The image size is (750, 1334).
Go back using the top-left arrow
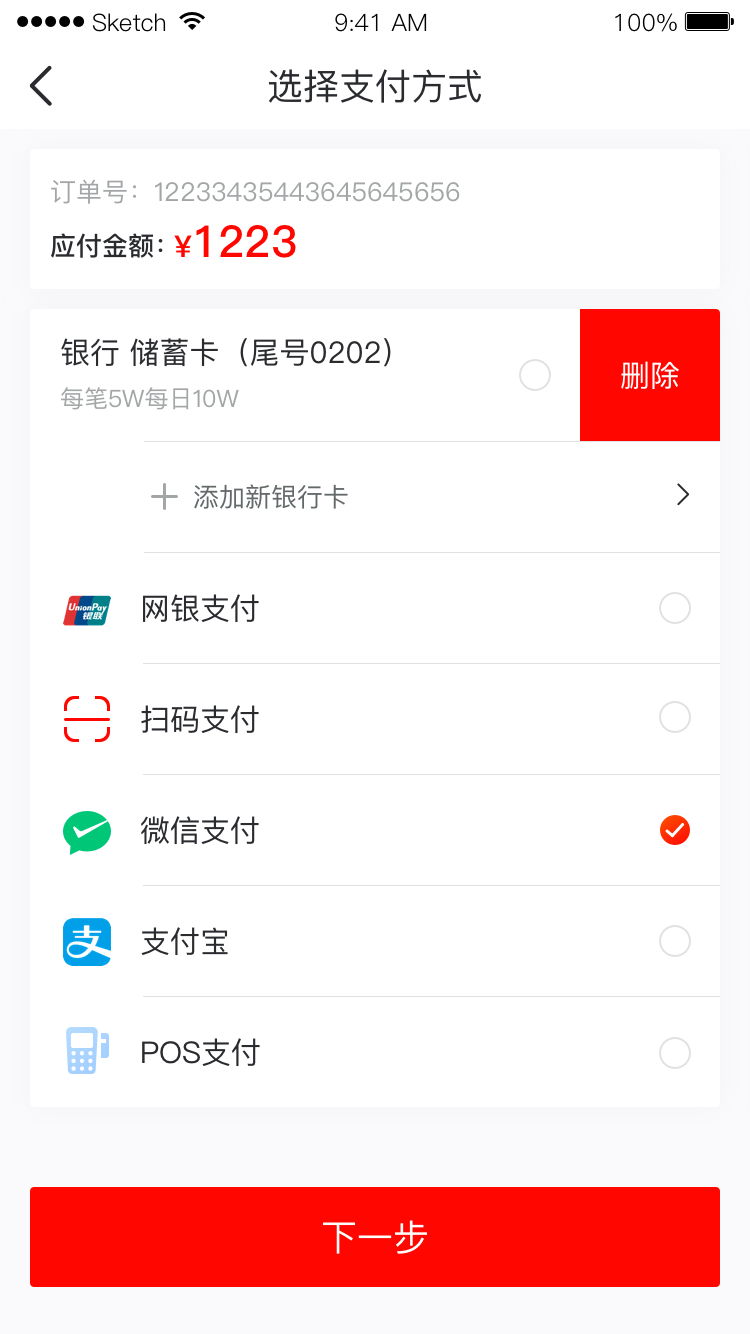[x=41, y=87]
